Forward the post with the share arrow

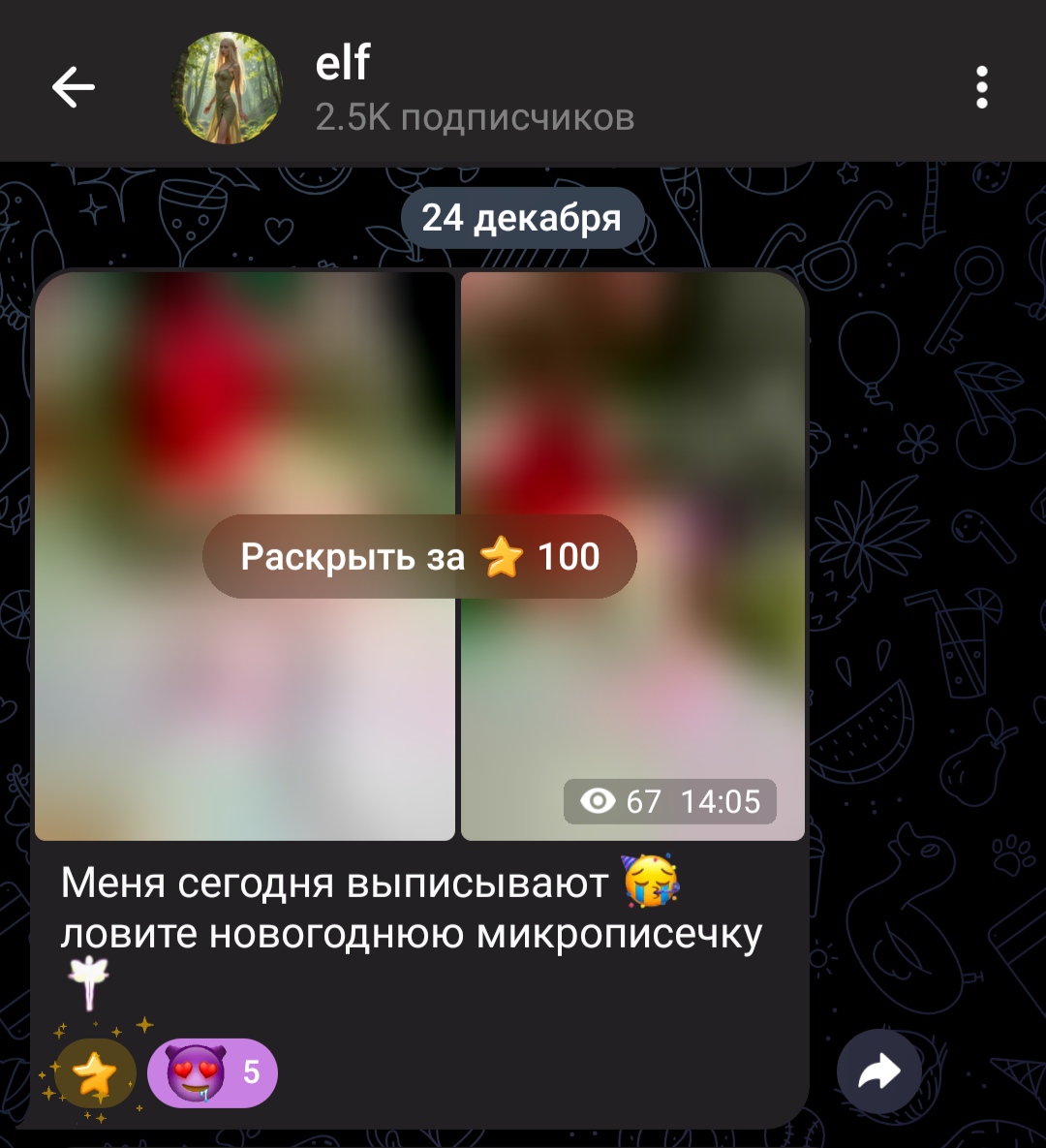(x=879, y=1071)
